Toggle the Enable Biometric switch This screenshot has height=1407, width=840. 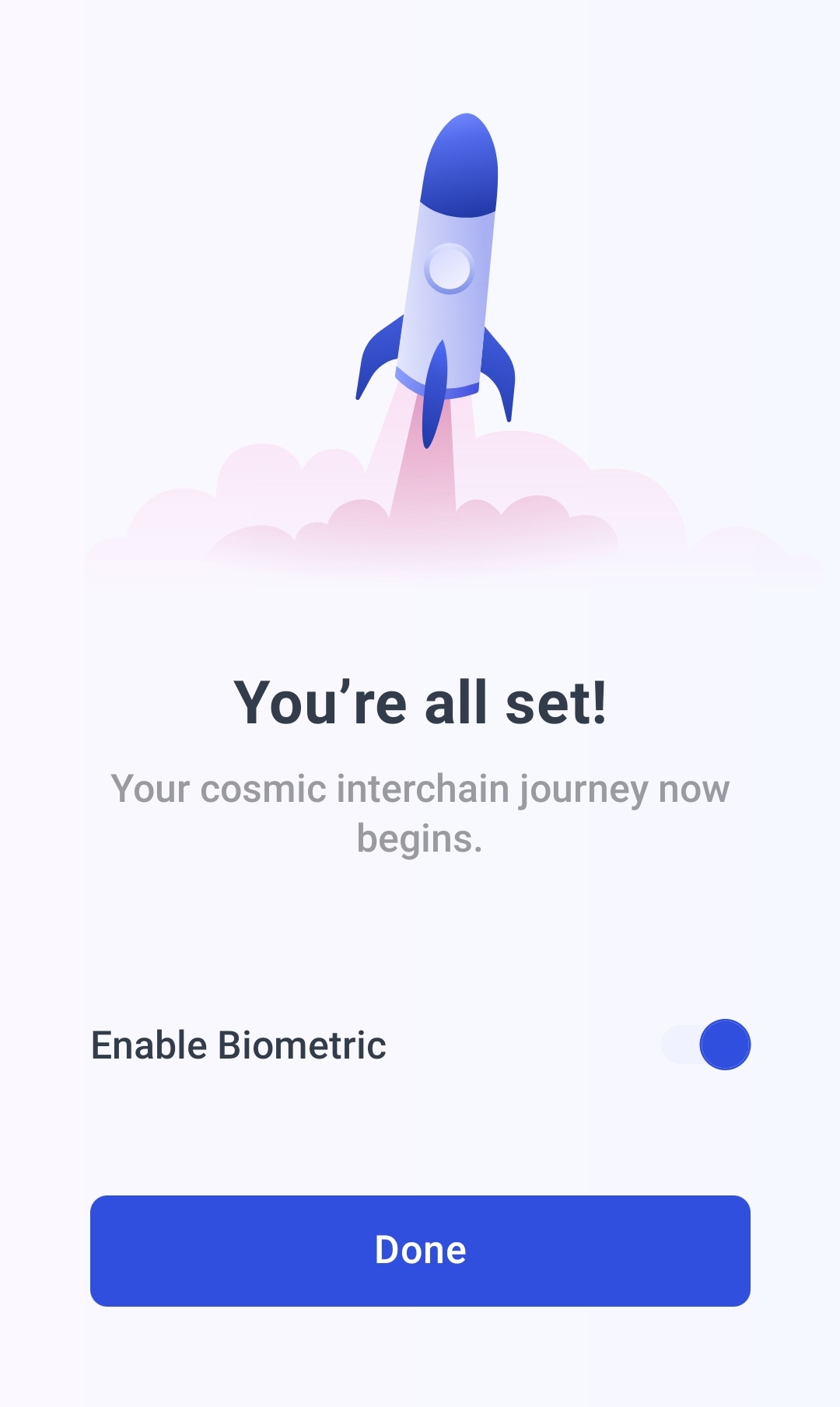(706, 1045)
